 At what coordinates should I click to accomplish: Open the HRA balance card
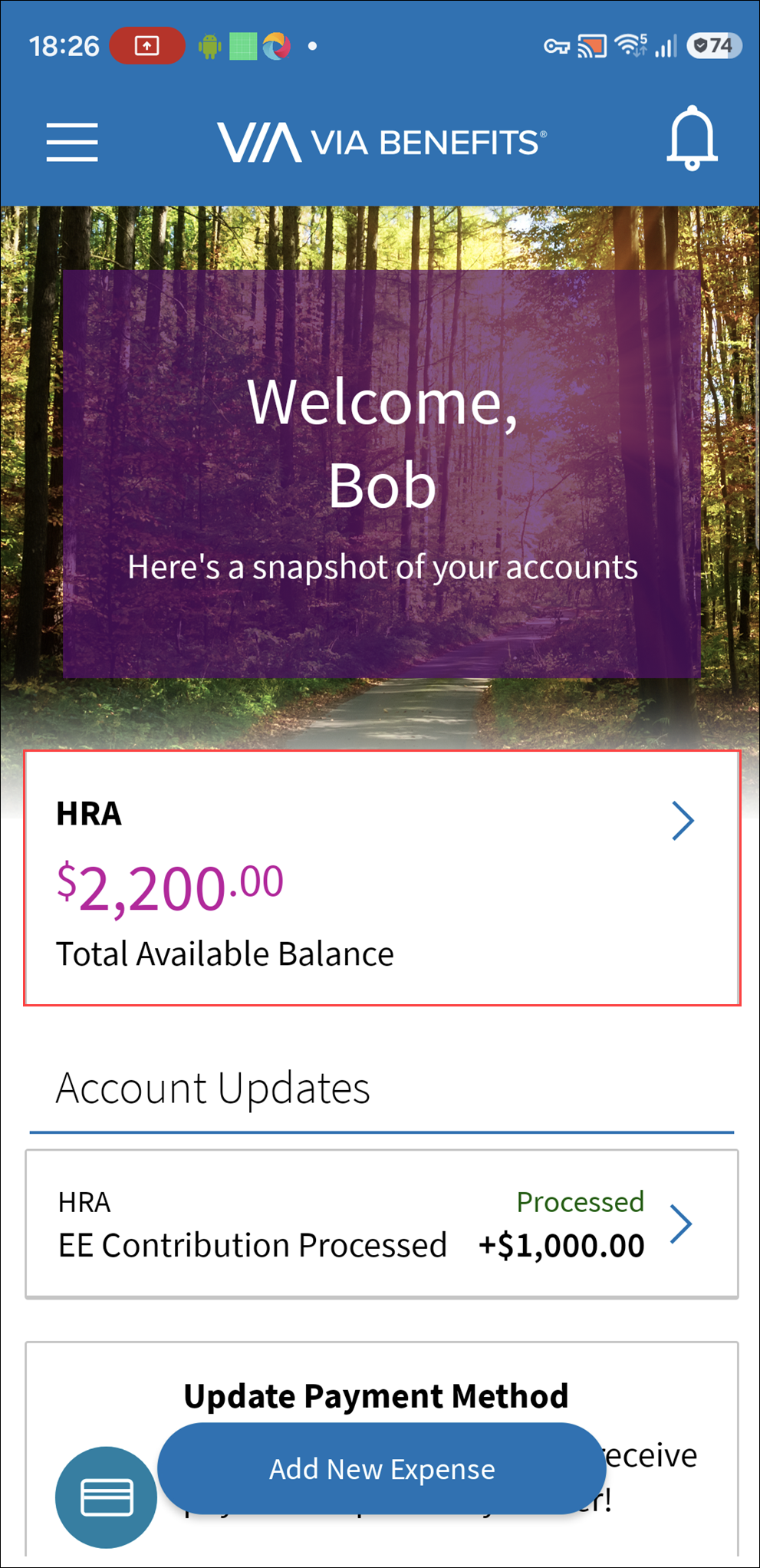point(382,878)
